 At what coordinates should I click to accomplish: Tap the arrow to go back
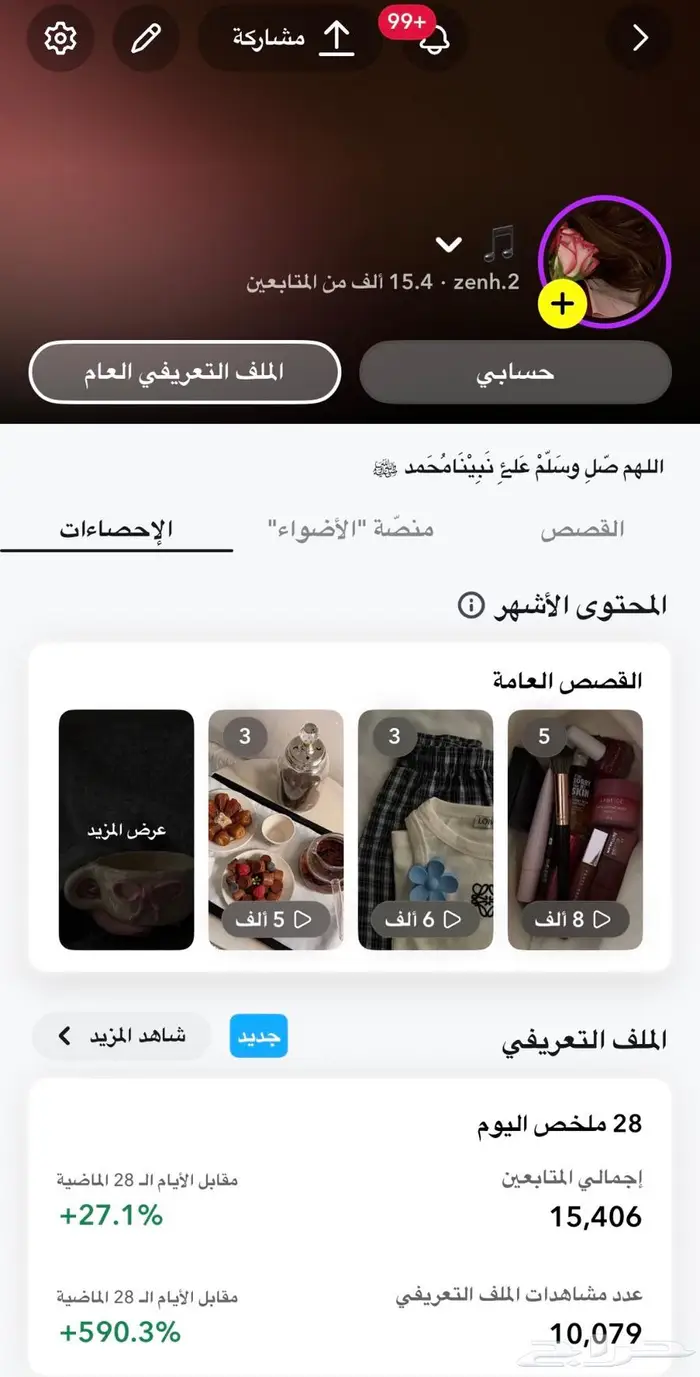coord(640,38)
